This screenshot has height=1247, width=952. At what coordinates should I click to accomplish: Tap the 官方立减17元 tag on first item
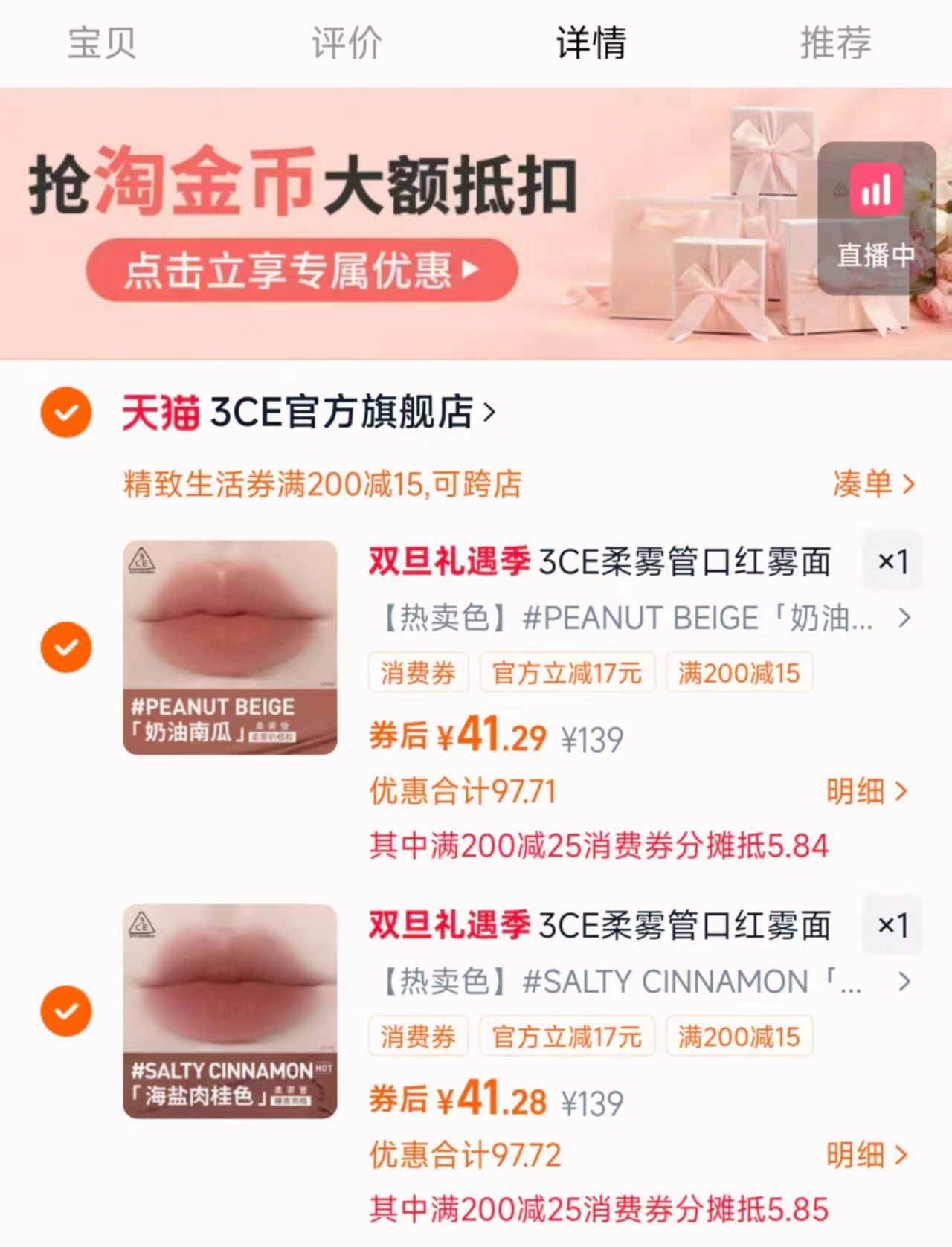pos(567,671)
